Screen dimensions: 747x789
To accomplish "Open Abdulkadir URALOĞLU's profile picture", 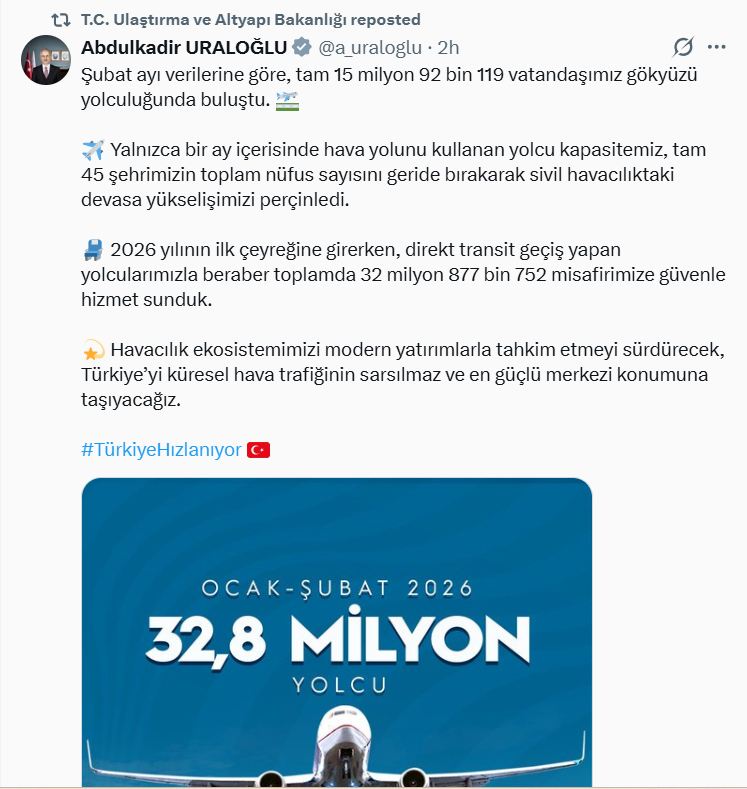I will click(x=45, y=60).
